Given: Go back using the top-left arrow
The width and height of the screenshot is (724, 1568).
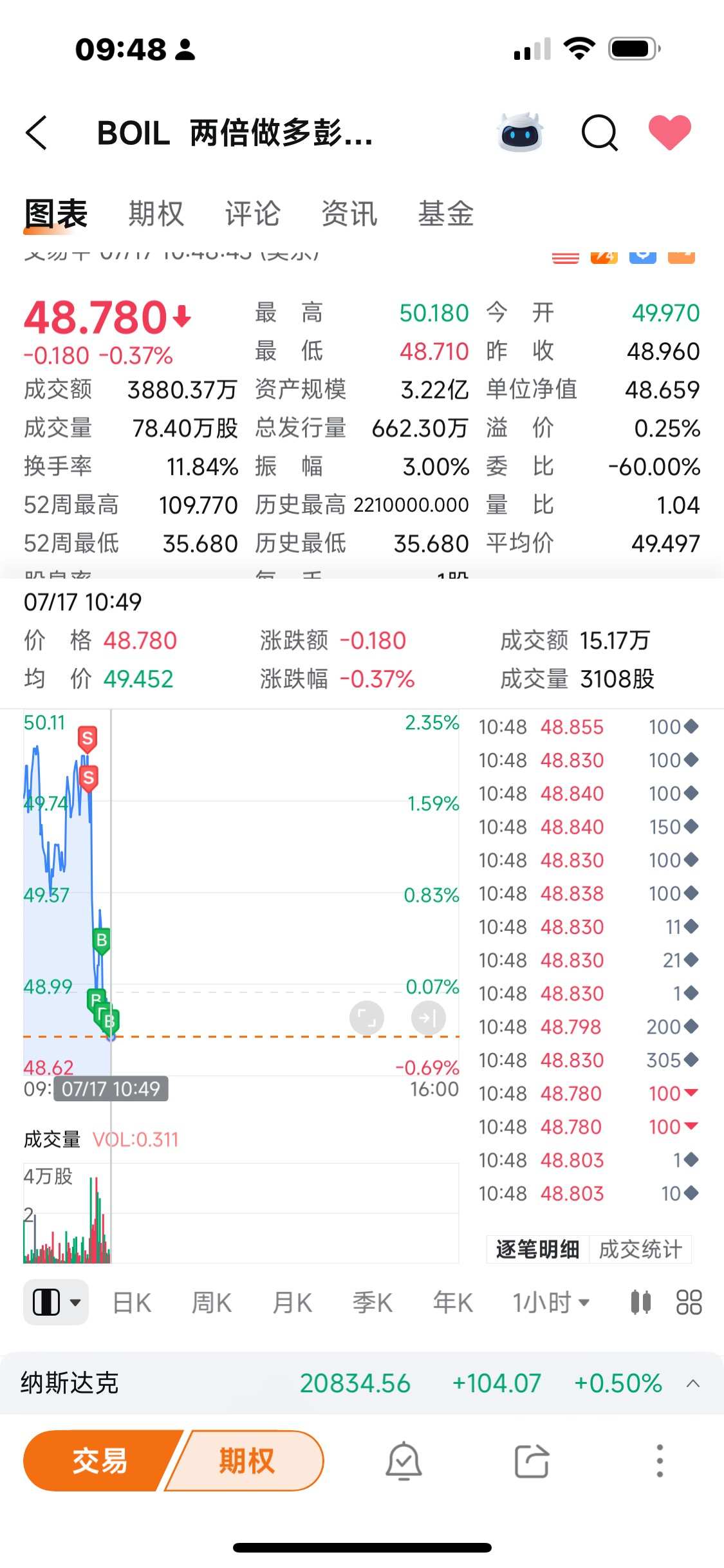Looking at the screenshot, I should [37, 133].
